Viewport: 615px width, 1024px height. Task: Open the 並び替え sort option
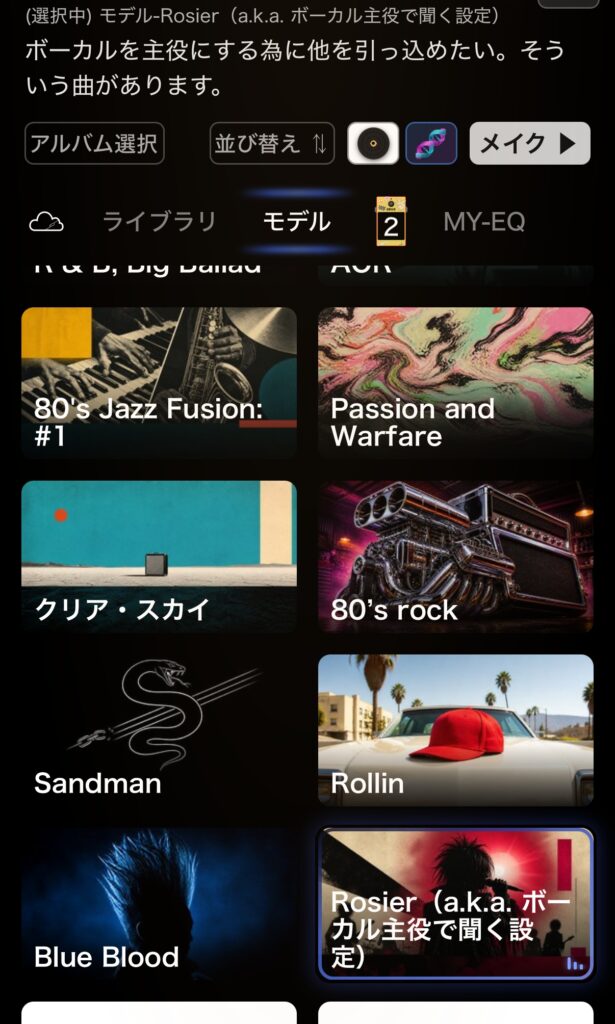pos(272,143)
